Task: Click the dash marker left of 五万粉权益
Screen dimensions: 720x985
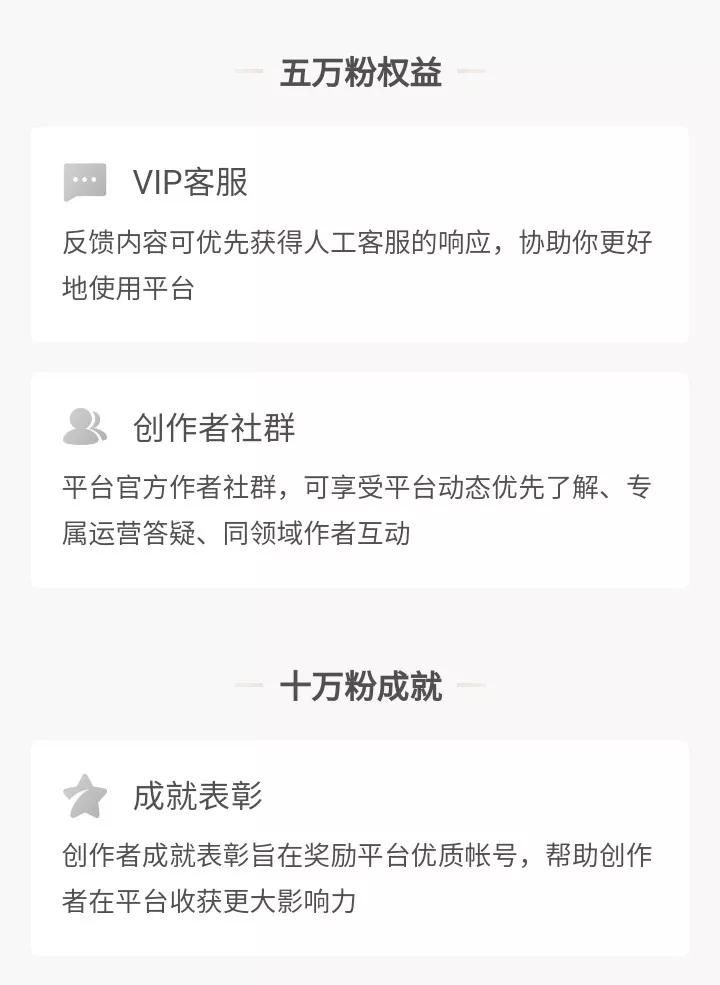Action: pyautogui.click(x=250, y=71)
